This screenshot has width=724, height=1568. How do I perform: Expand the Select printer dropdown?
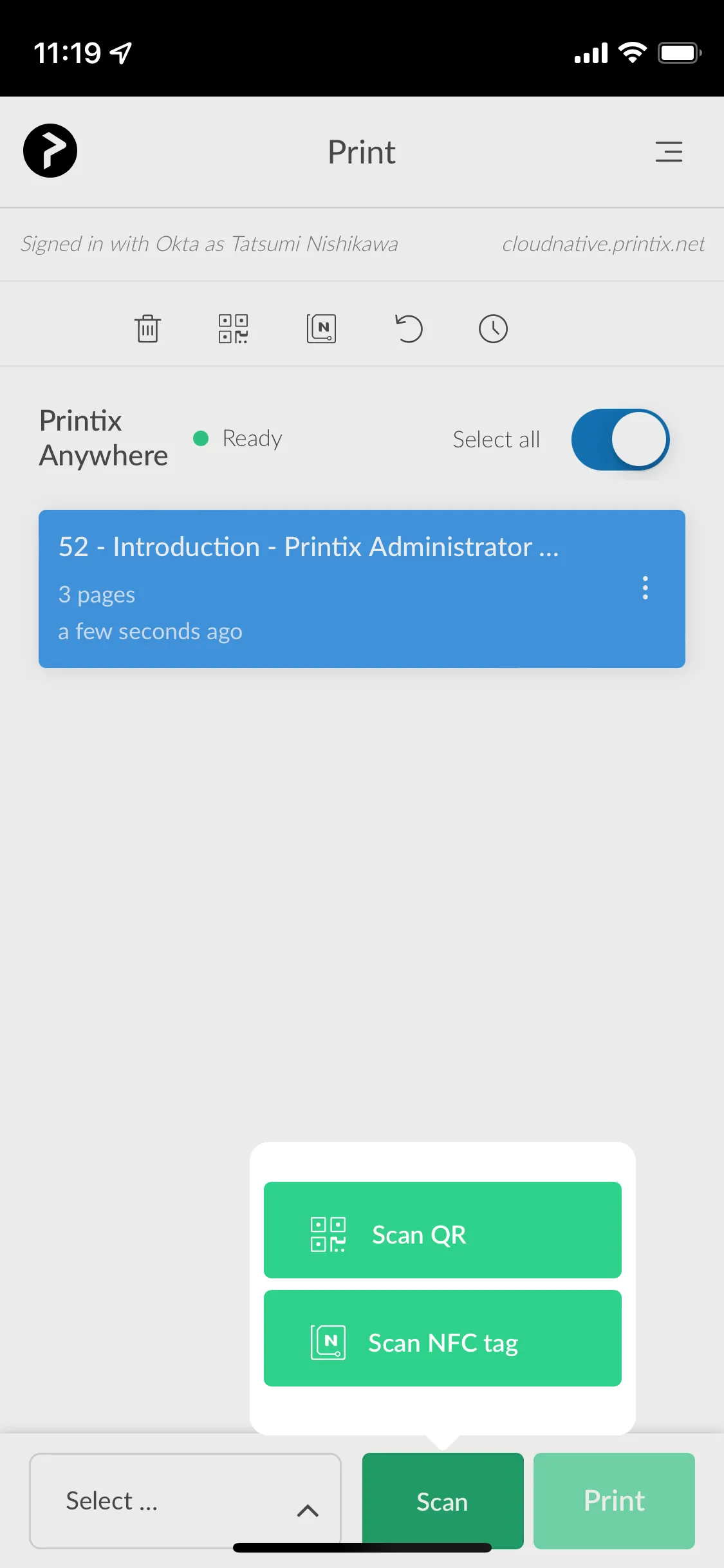click(x=185, y=1500)
